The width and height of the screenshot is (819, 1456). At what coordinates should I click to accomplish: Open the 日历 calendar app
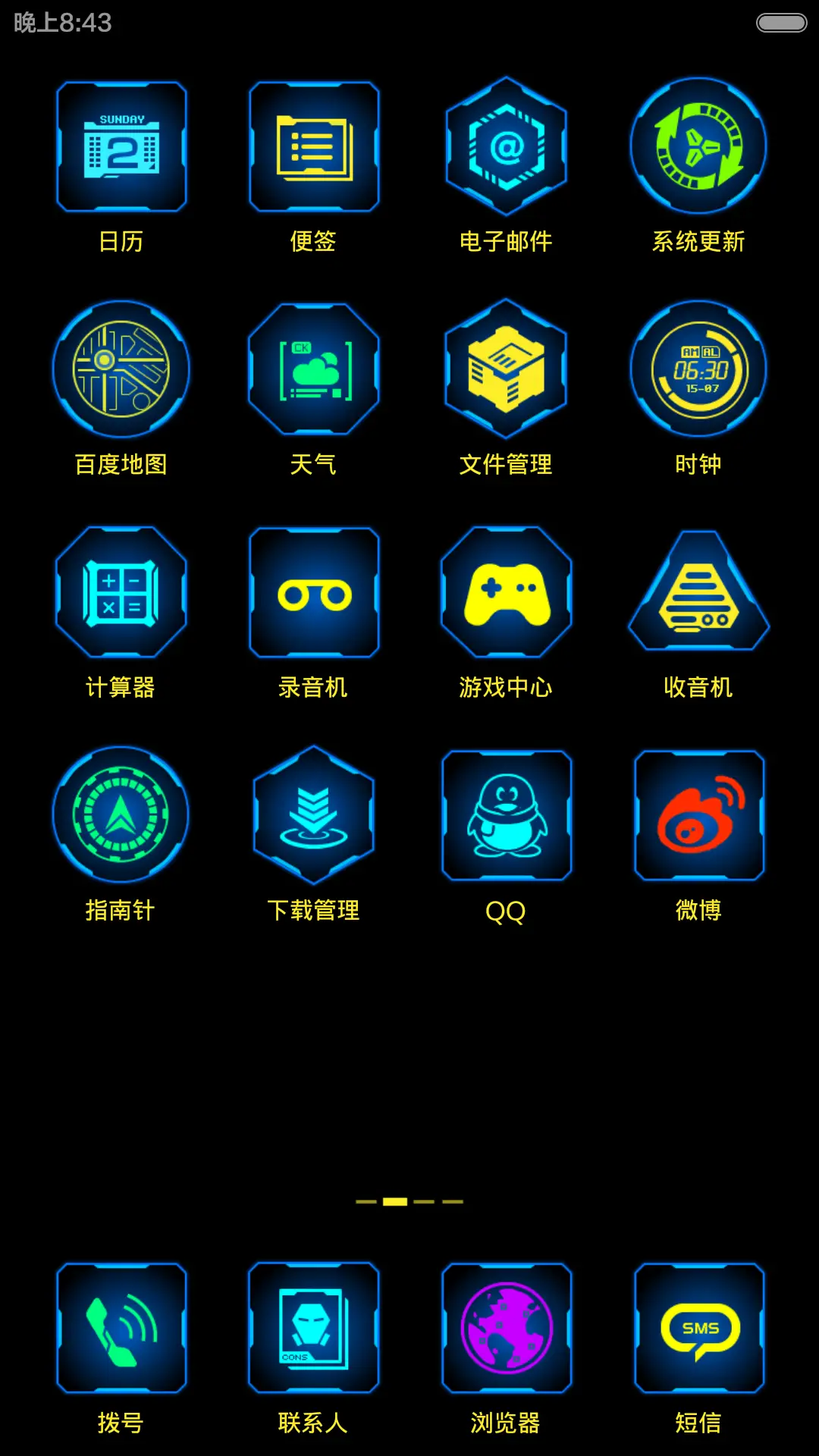click(121, 146)
